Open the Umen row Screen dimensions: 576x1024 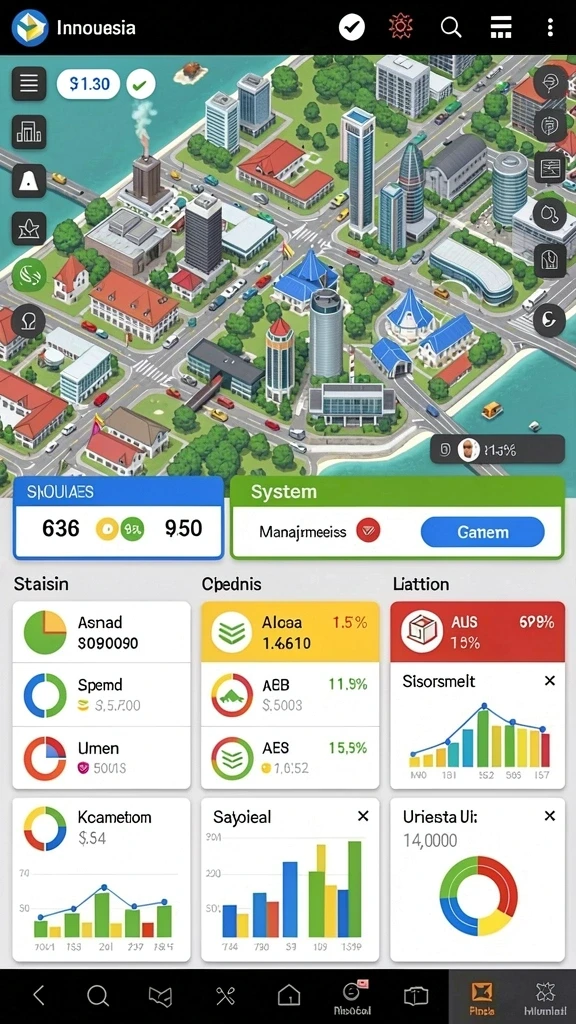[101, 758]
